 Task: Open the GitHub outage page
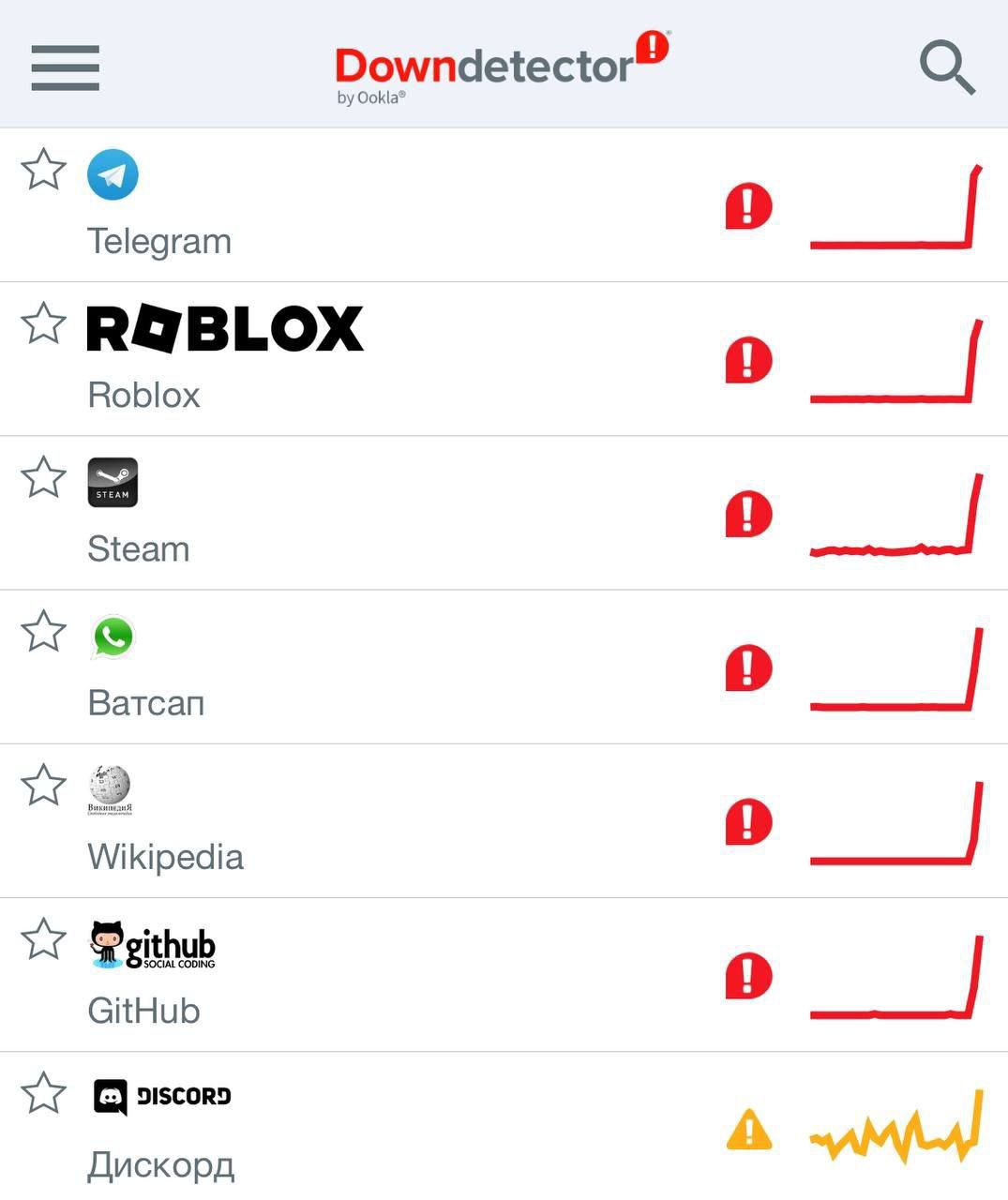click(143, 1010)
